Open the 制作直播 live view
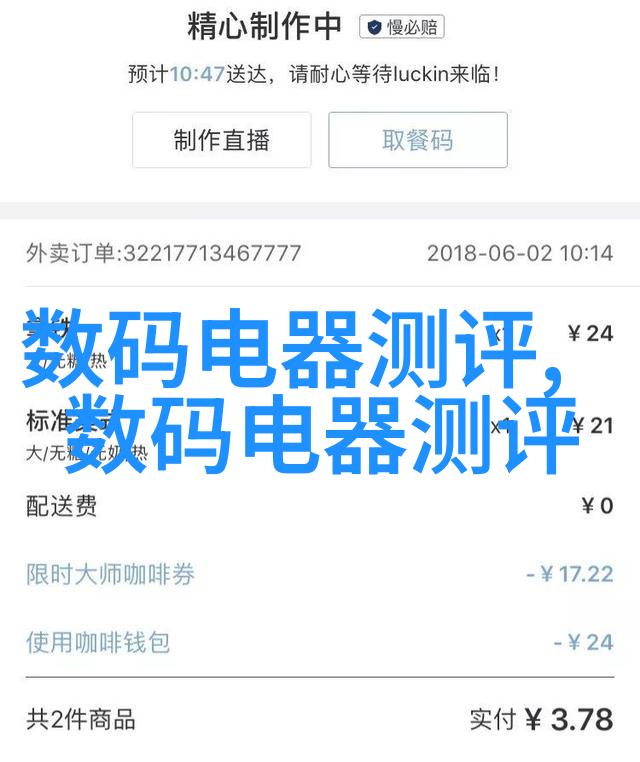This screenshot has height=762, width=640. pos(221,140)
